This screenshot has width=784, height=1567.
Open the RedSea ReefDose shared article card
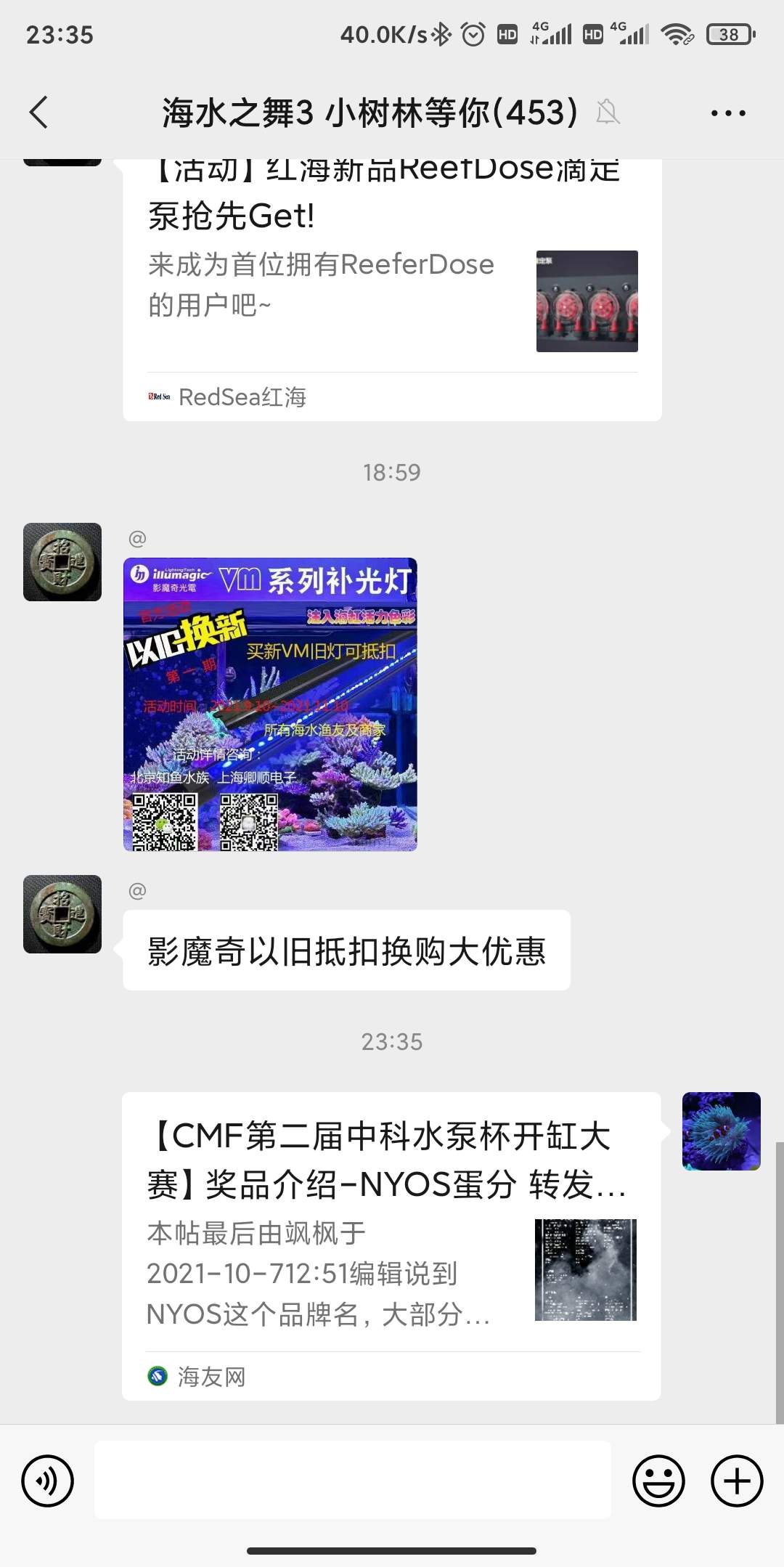click(x=392, y=290)
